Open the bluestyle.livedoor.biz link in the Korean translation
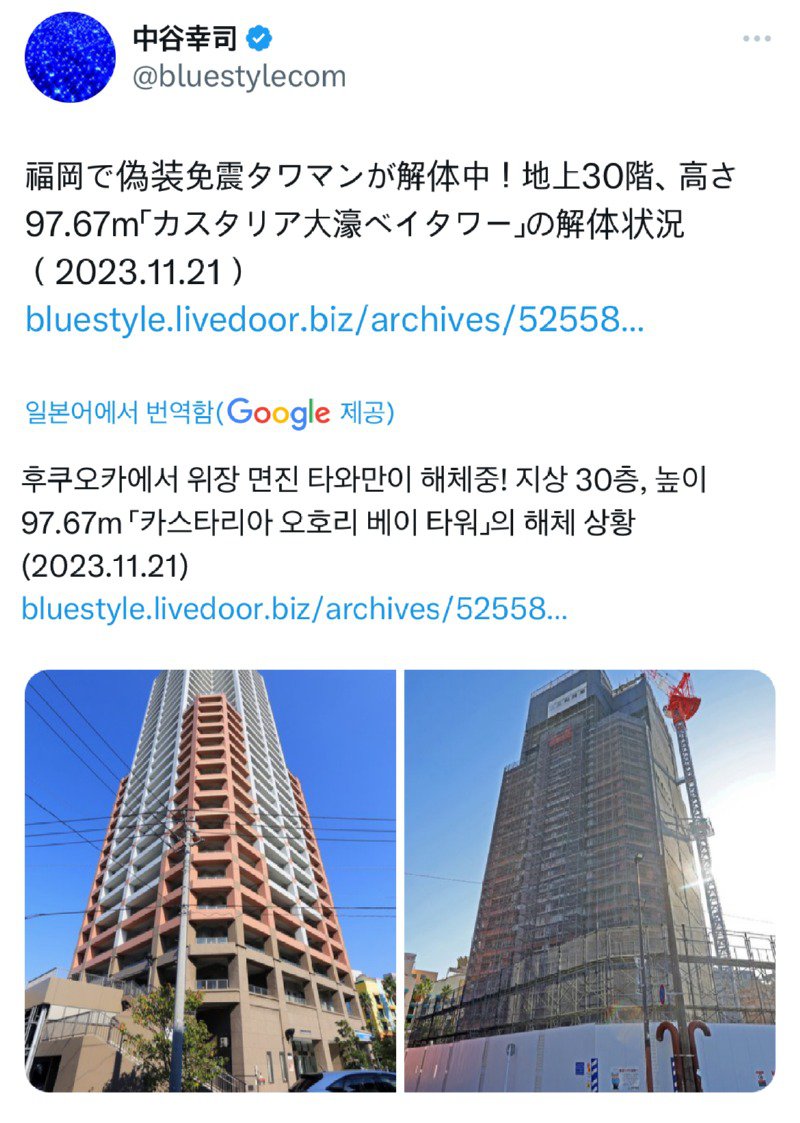The width and height of the screenshot is (800, 1123). coord(294,608)
